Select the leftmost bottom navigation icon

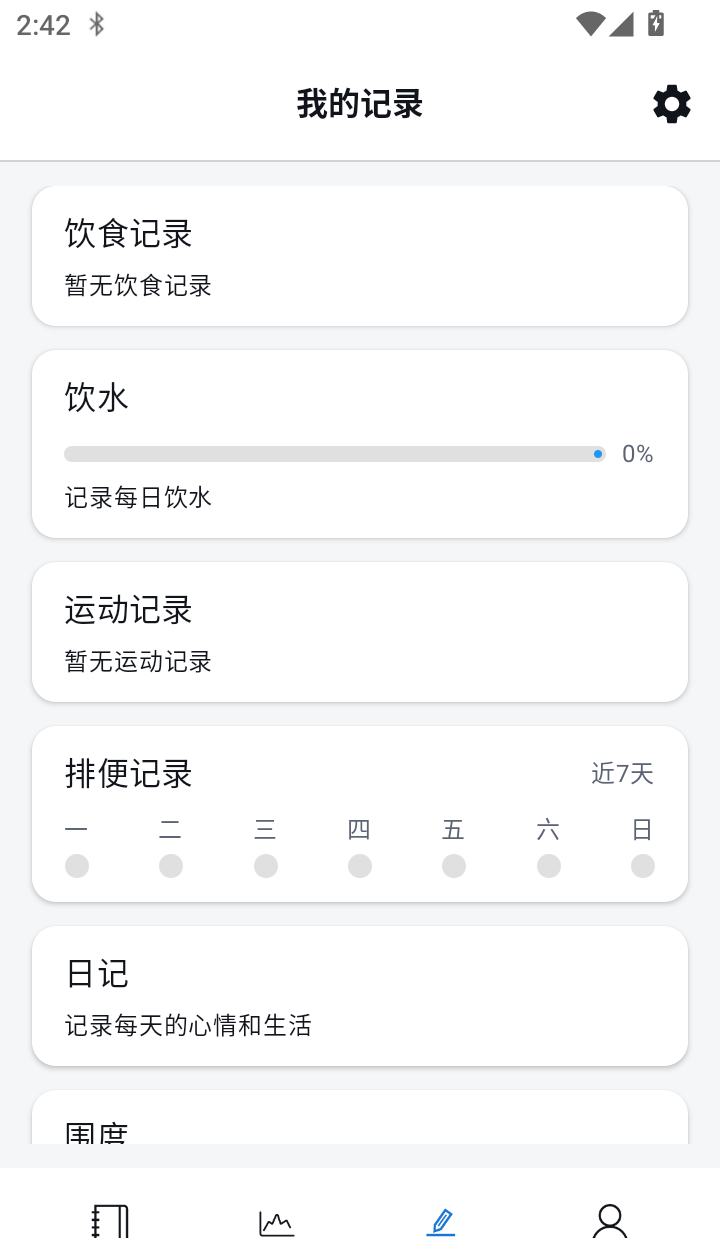110,1221
